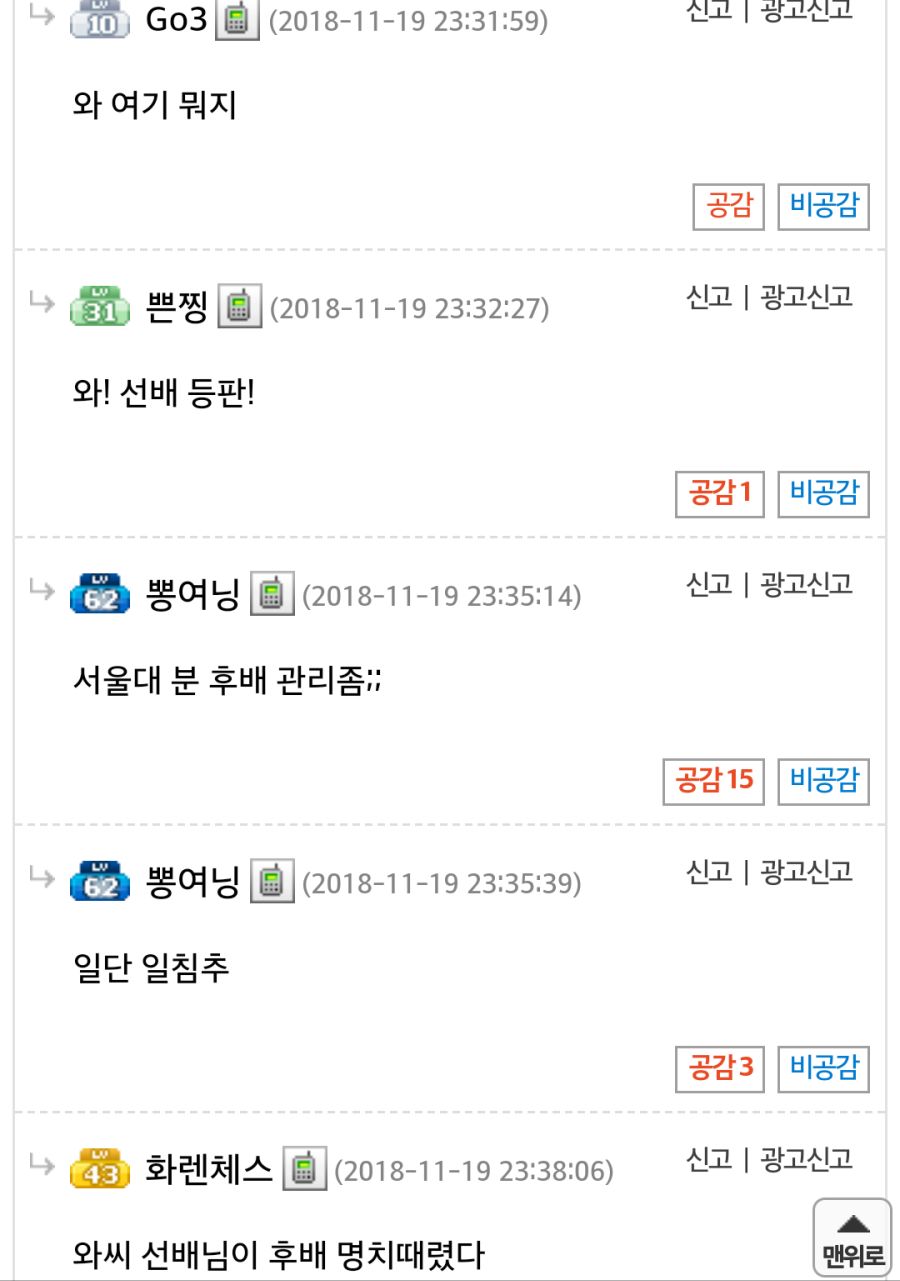
Task: Tap 비공감 on the 일단 일침추 comment
Action: (824, 1069)
